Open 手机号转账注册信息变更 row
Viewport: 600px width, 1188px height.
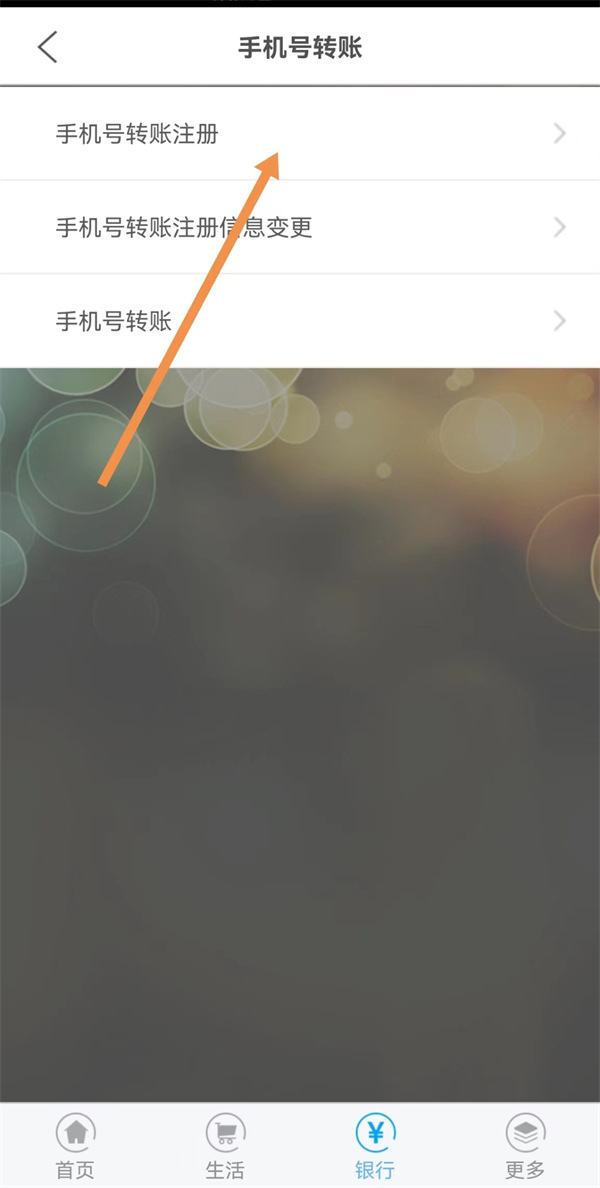click(x=300, y=227)
